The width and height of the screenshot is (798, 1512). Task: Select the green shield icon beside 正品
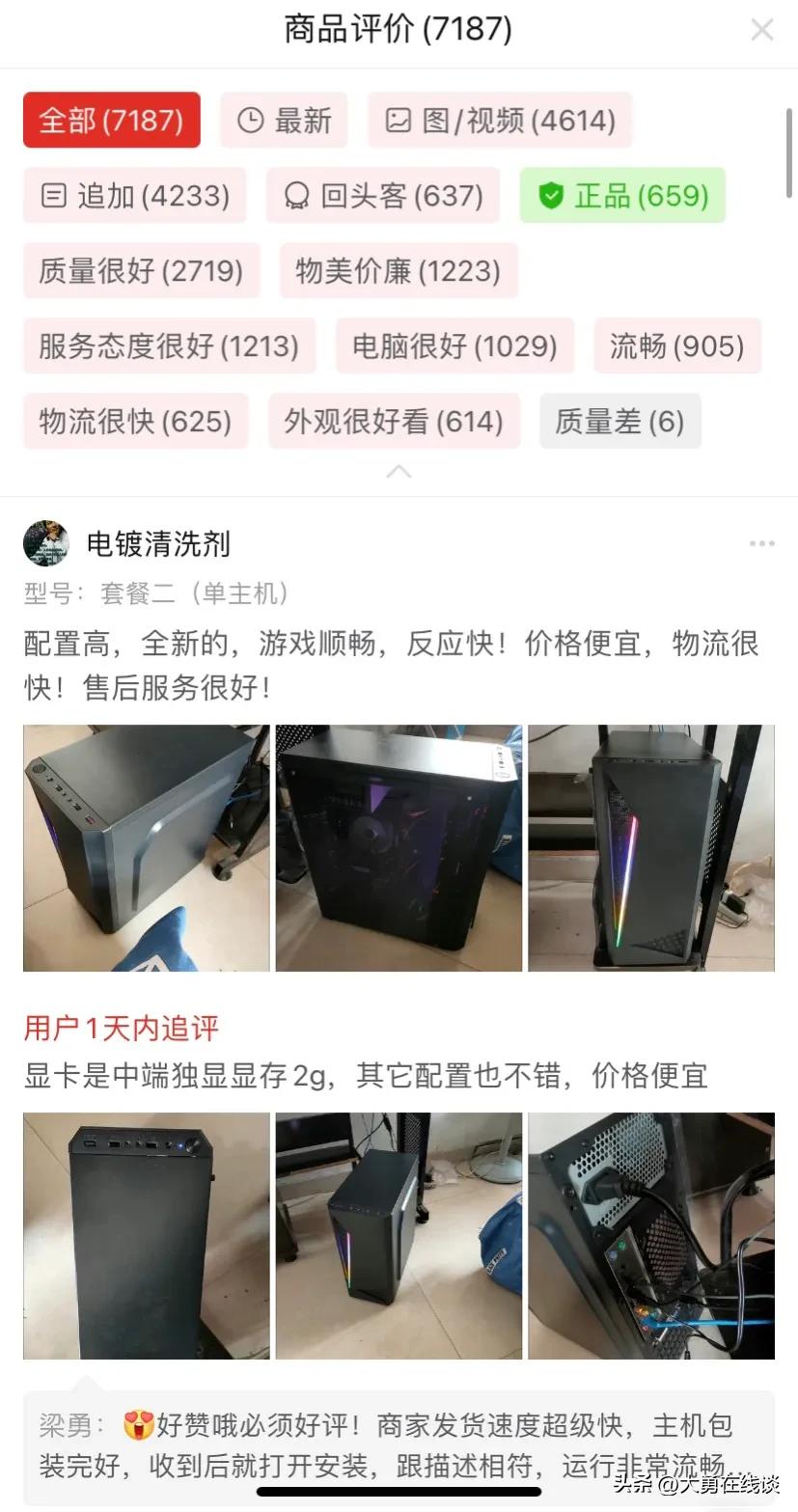click(550, 195)
